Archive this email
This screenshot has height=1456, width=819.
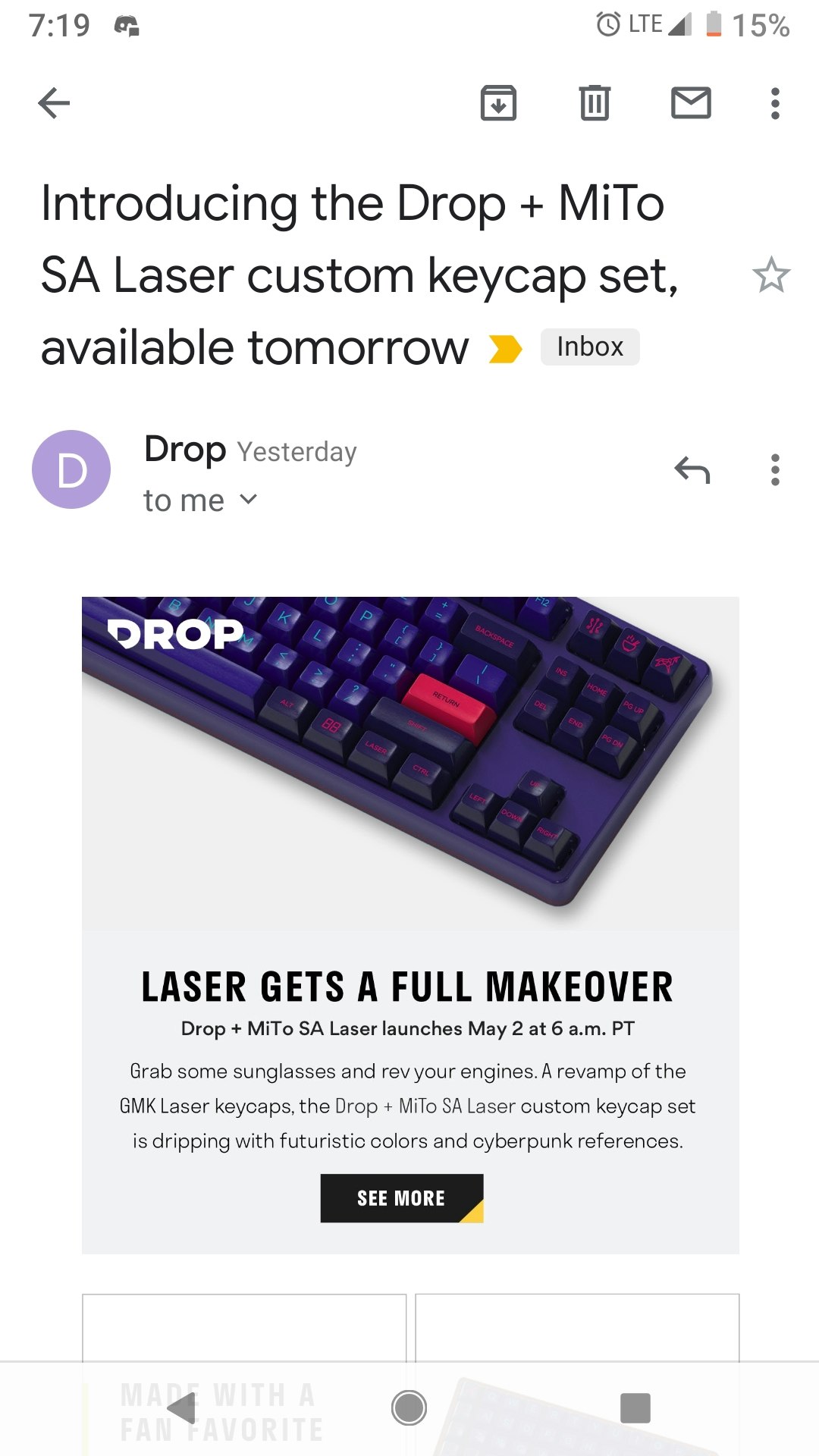coord(498,103)
